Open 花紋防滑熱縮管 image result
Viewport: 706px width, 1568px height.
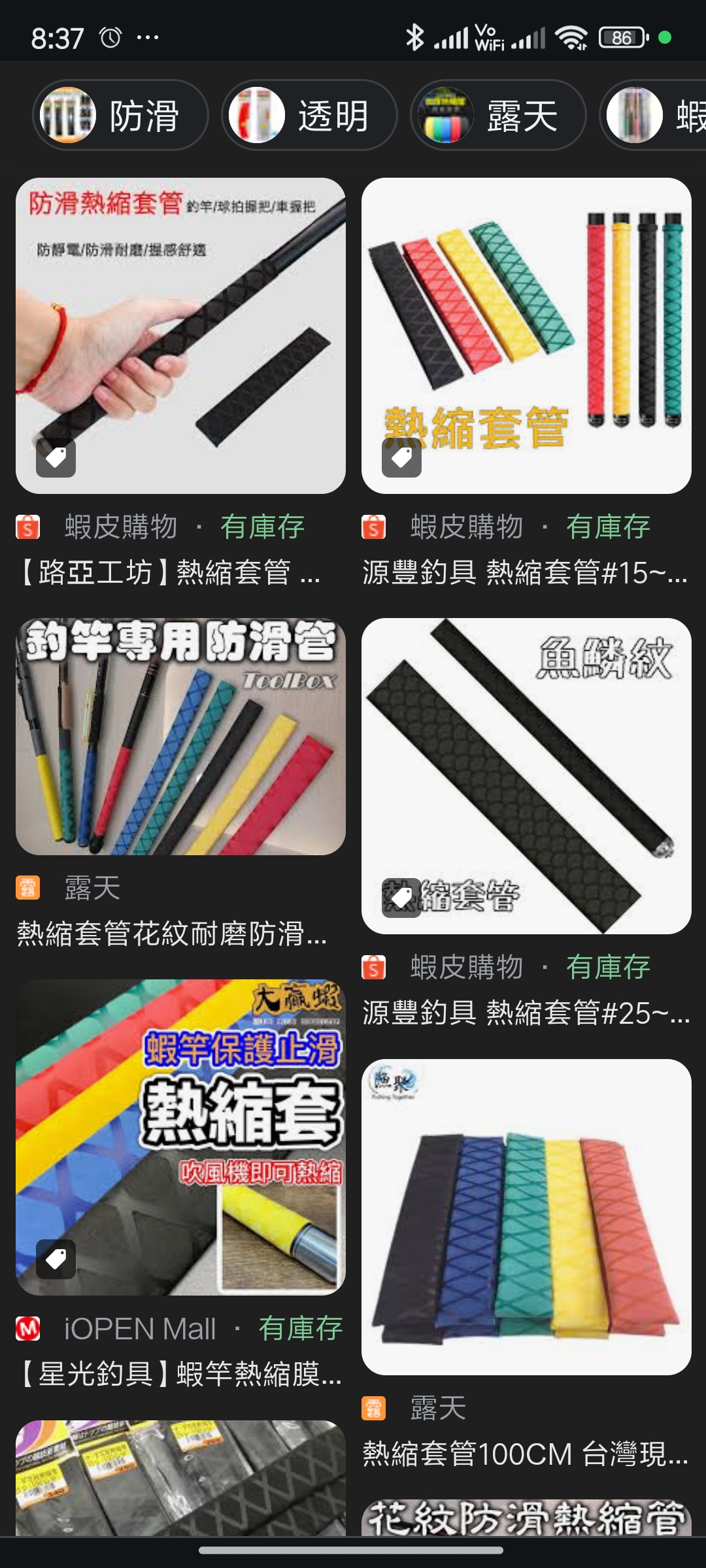[526, 1517]
